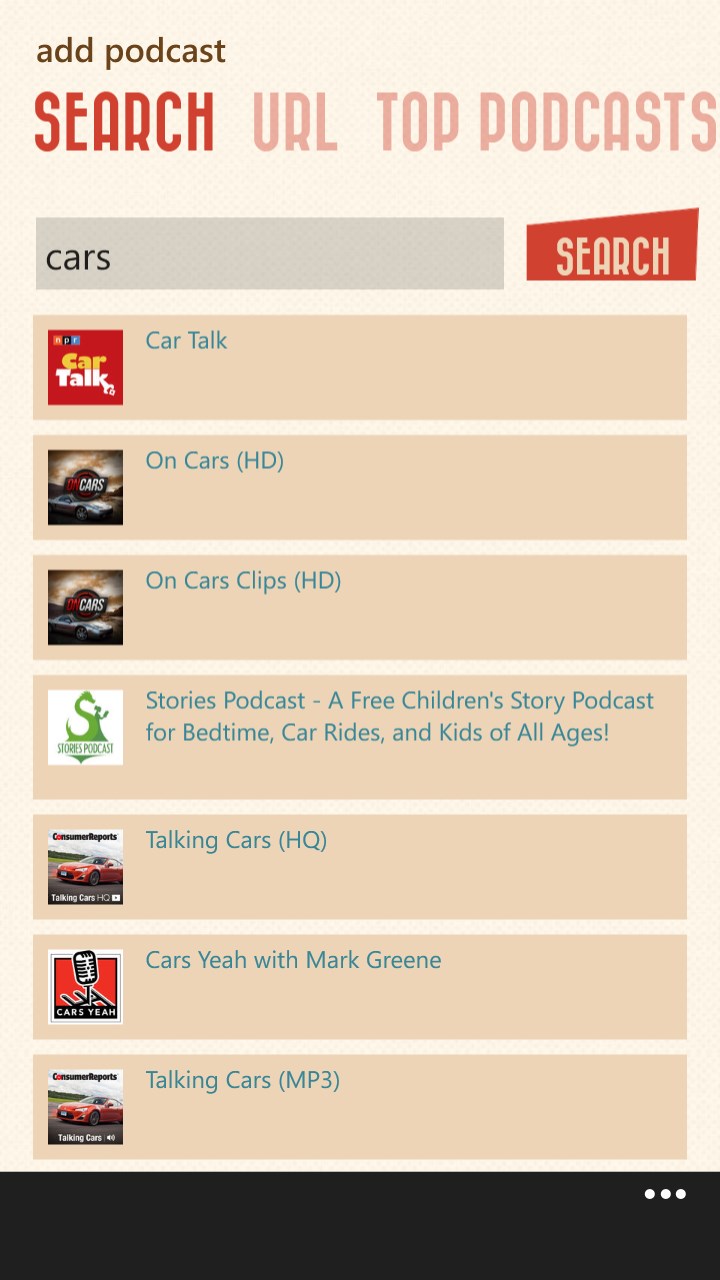Click the Talking Cars (MP3) cover art
The height and width of the screenshot is (1280, 720).
coord(85,1106)
